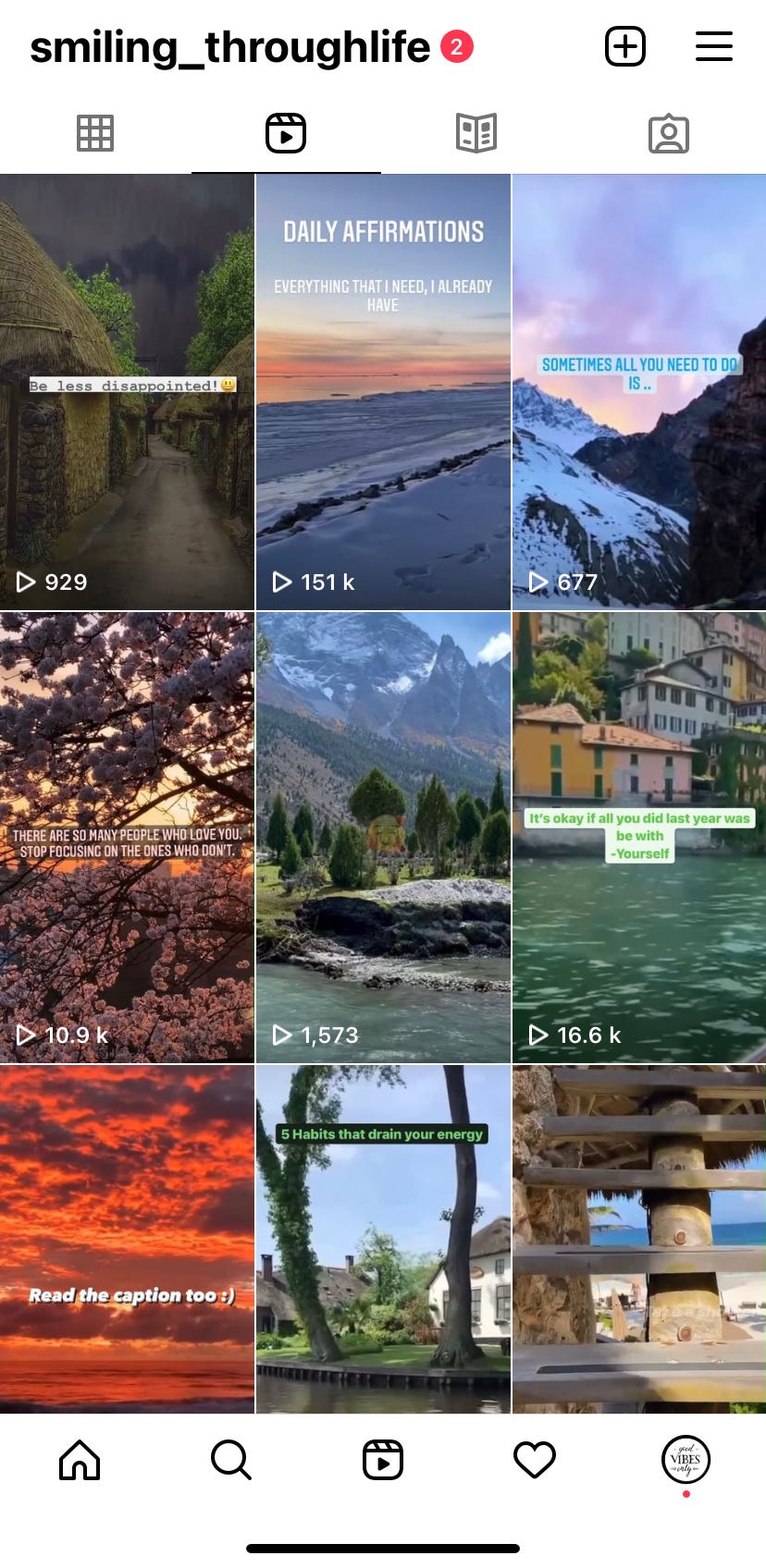Open the cherry blossom reel with 10.9k views
This screenshot has width=766, height=1568.
point(127,838)
